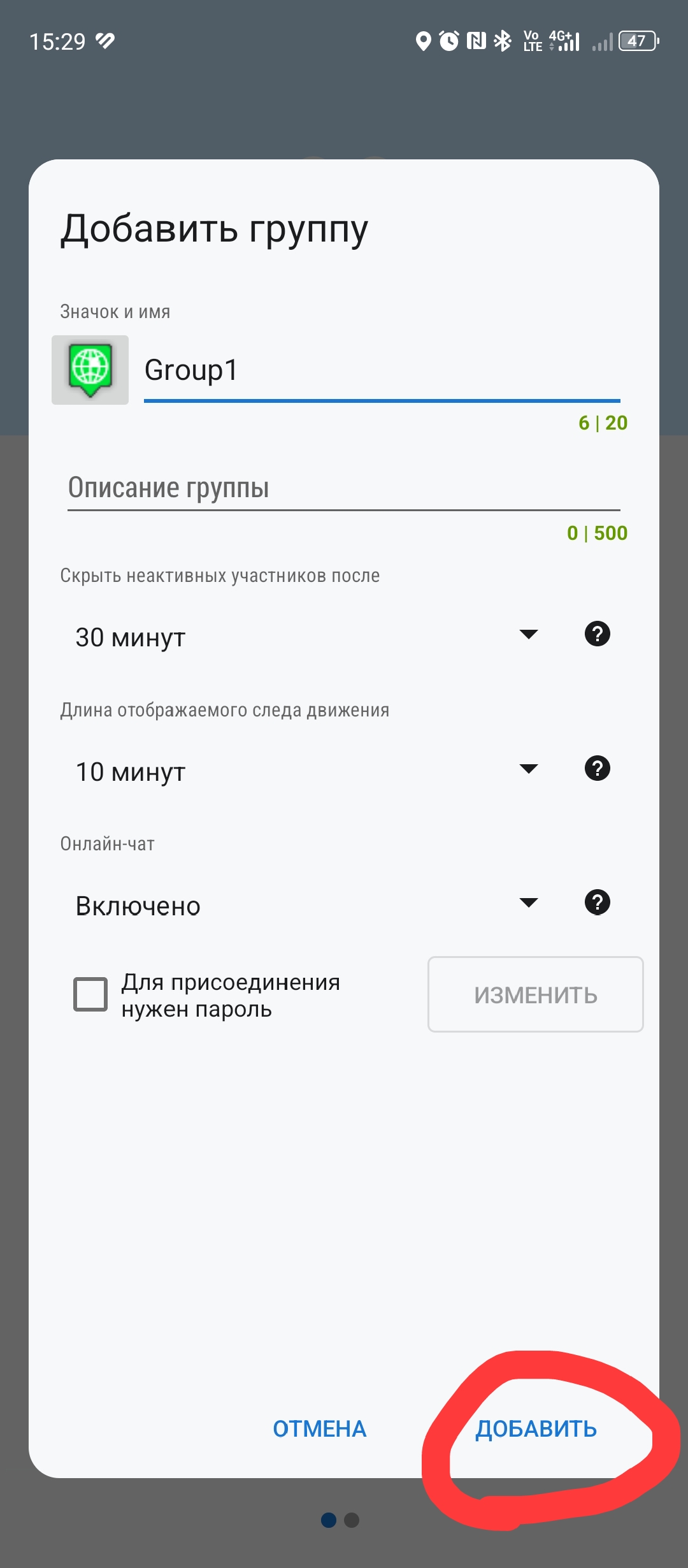Cancel with the "ОТМЕНА" button
This screenshot has height=1568, width=688.
[x=319, y=1429]
